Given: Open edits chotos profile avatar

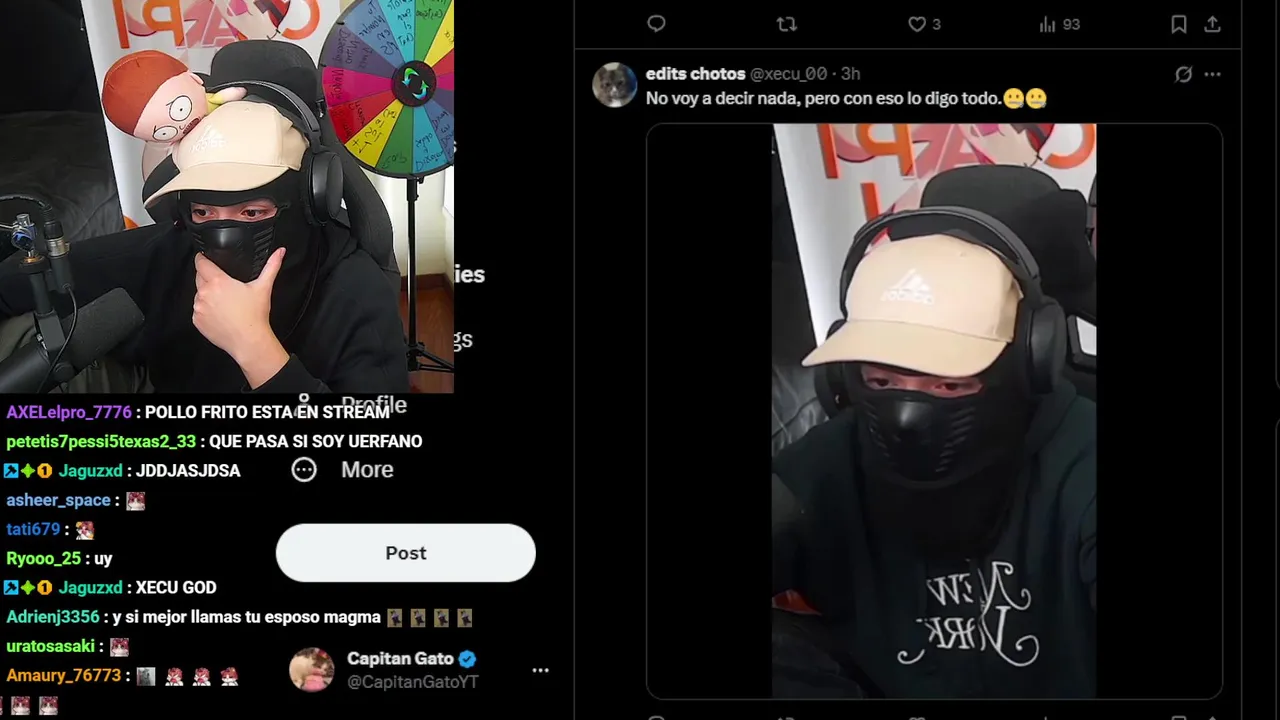Looking at the screenshot, I should click(x=614, y=85).
